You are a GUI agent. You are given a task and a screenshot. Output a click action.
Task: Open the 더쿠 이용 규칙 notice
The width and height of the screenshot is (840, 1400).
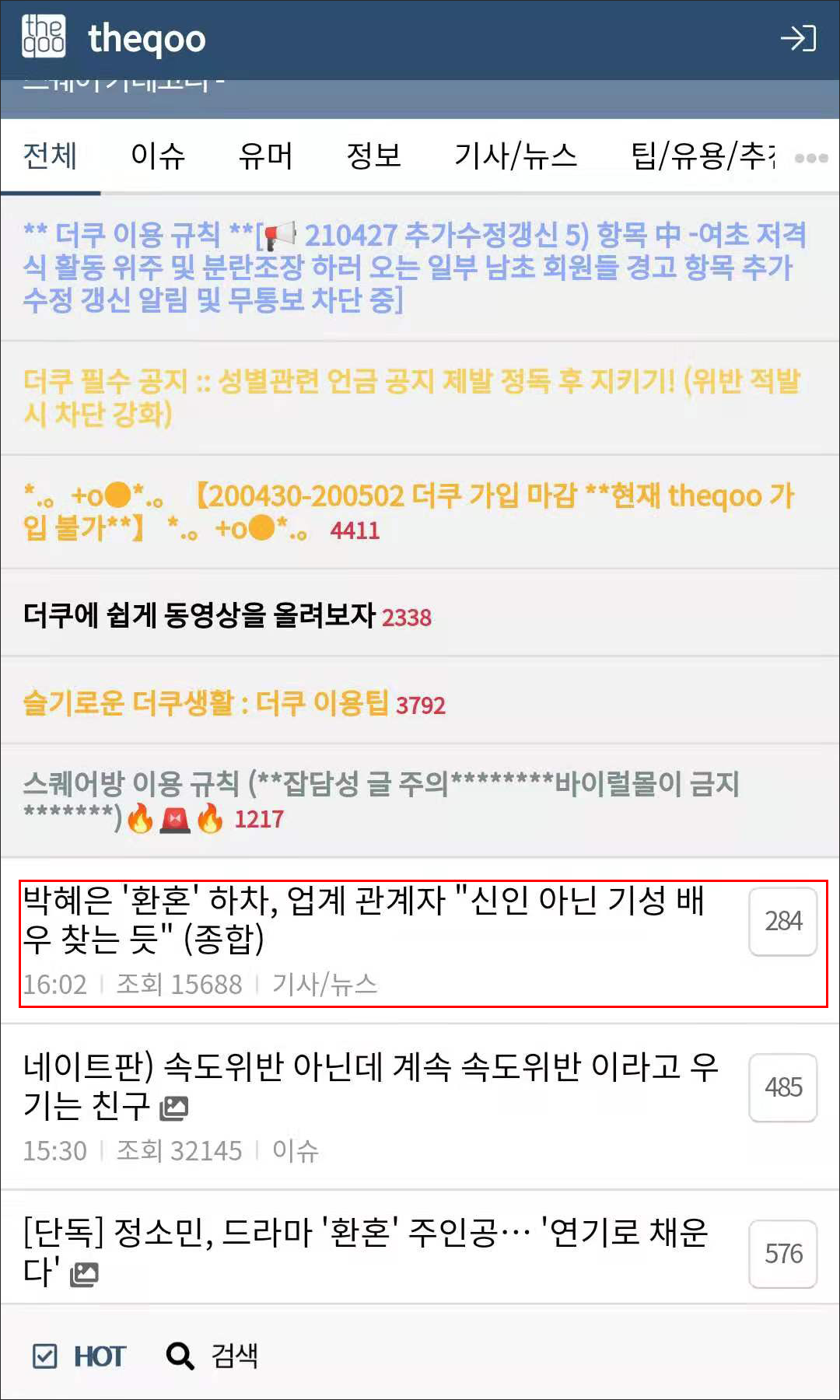click(x=412, y=267)
